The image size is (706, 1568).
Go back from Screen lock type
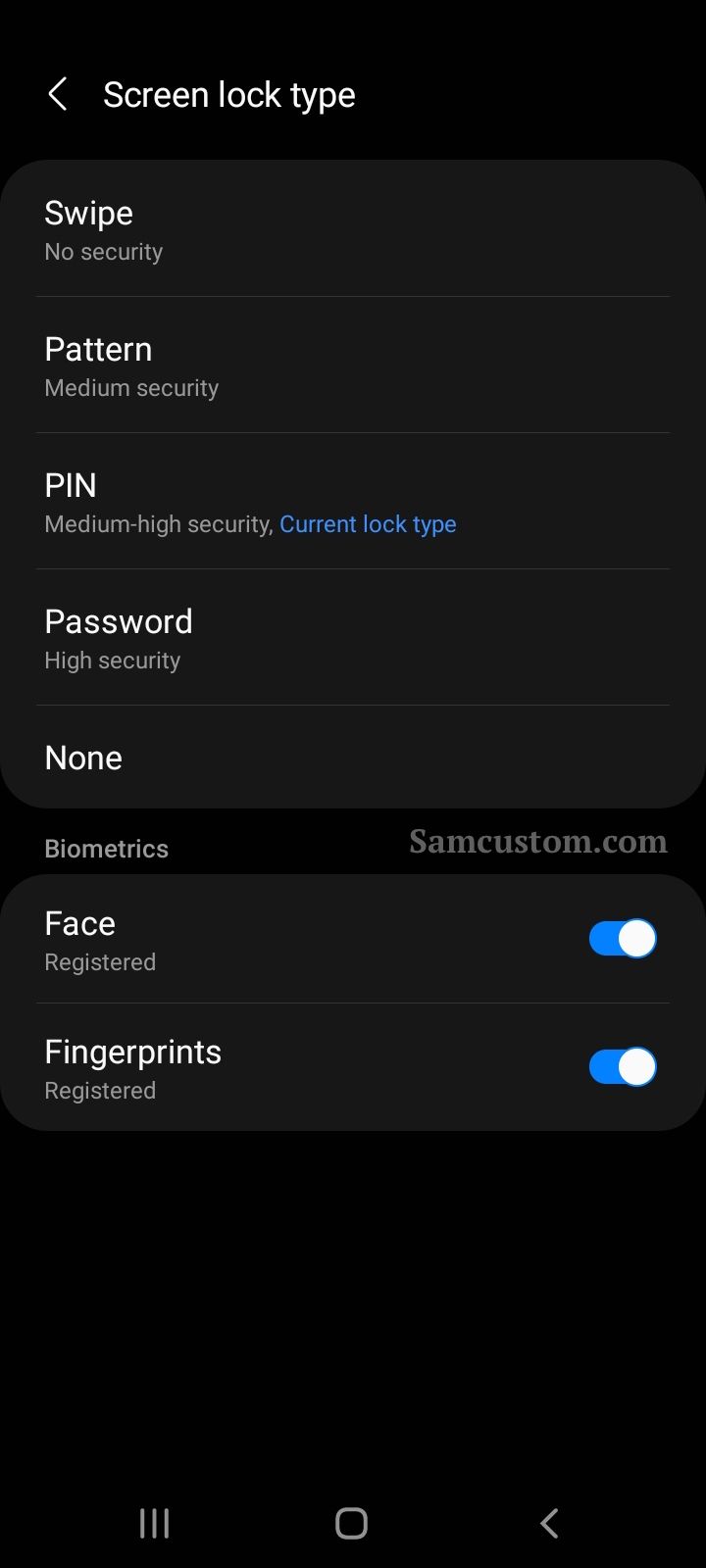(58, 95)
